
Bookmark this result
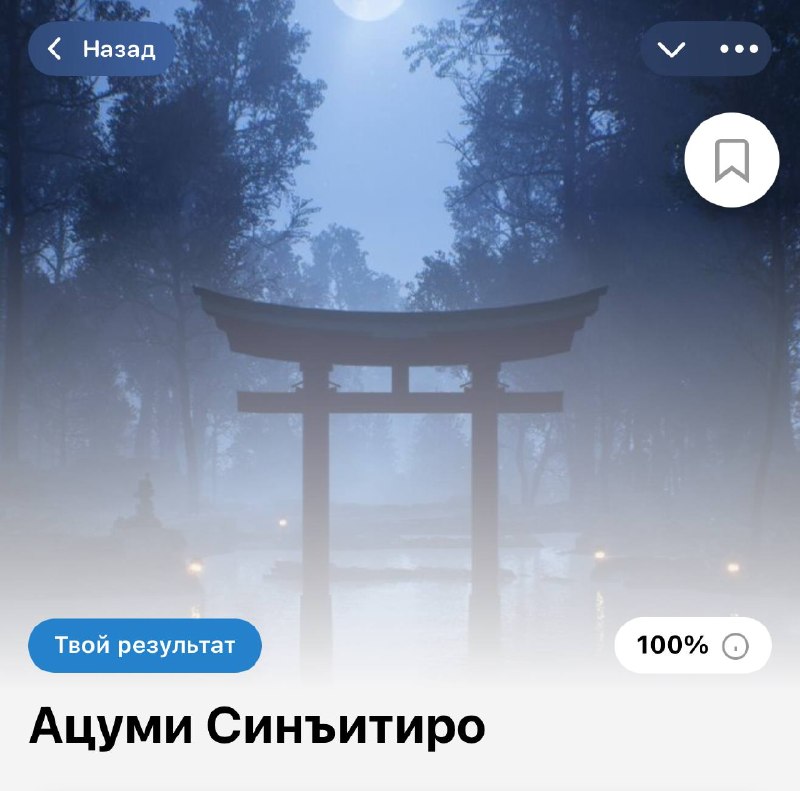click(x=732, y=160)
